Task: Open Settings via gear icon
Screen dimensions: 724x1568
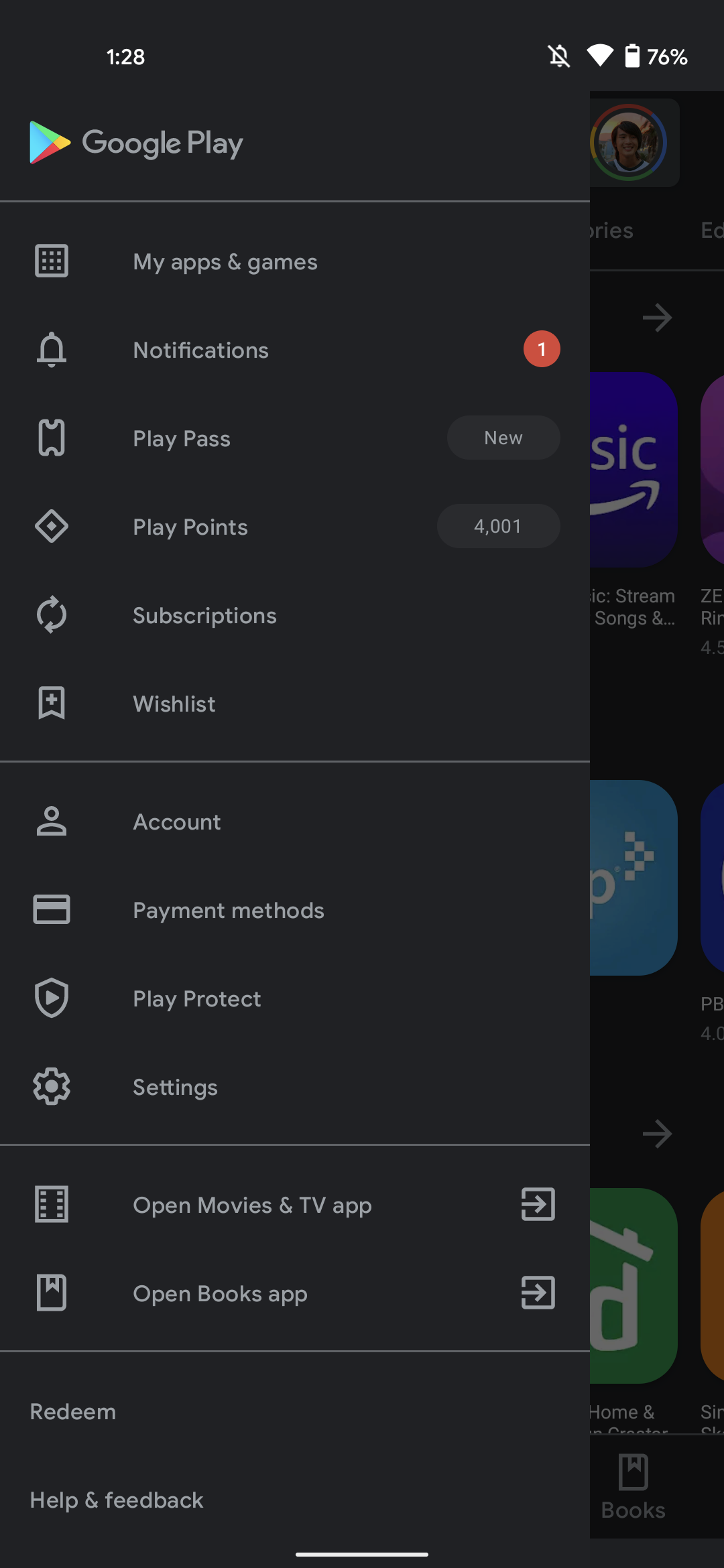Action: coord(51,1087)
